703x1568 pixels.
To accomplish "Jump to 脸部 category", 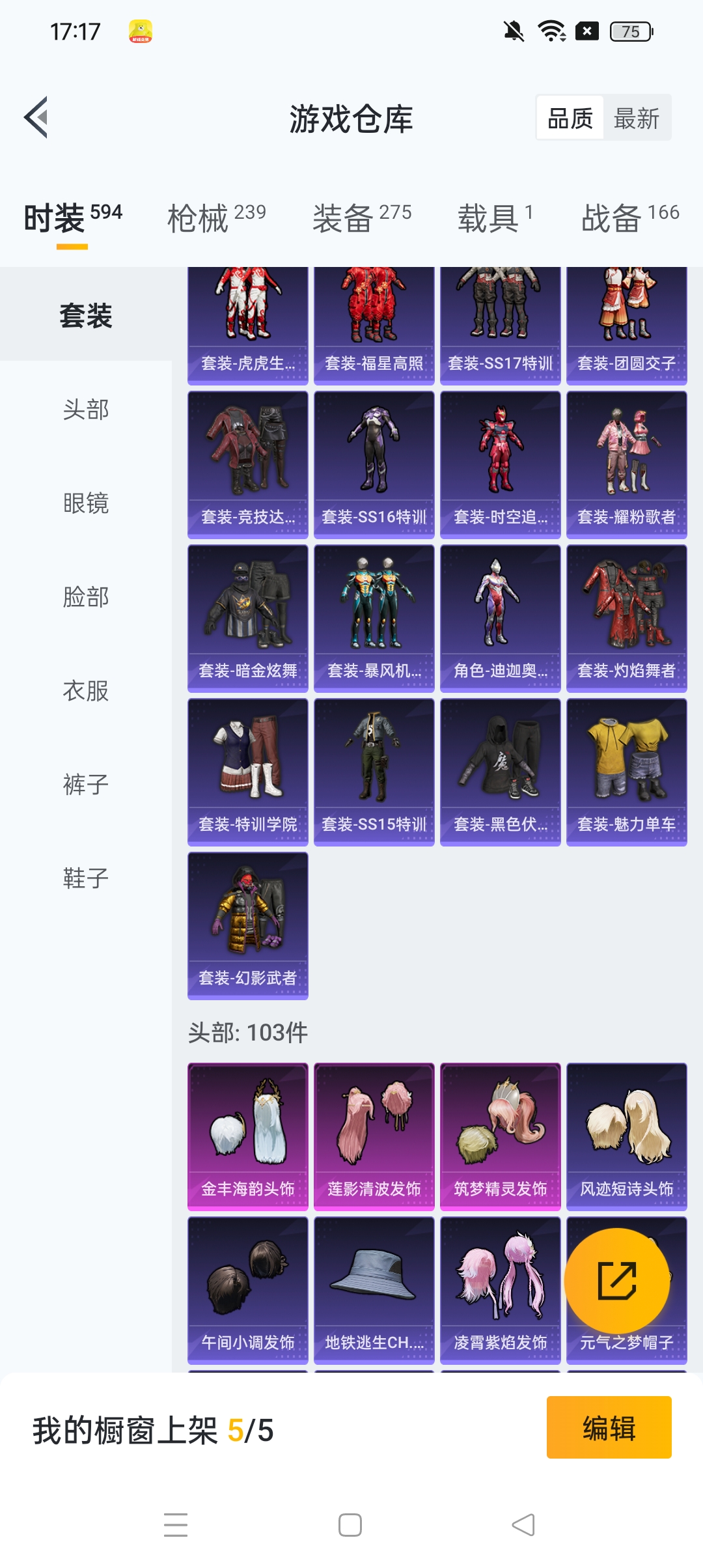I will click(86, 597).
